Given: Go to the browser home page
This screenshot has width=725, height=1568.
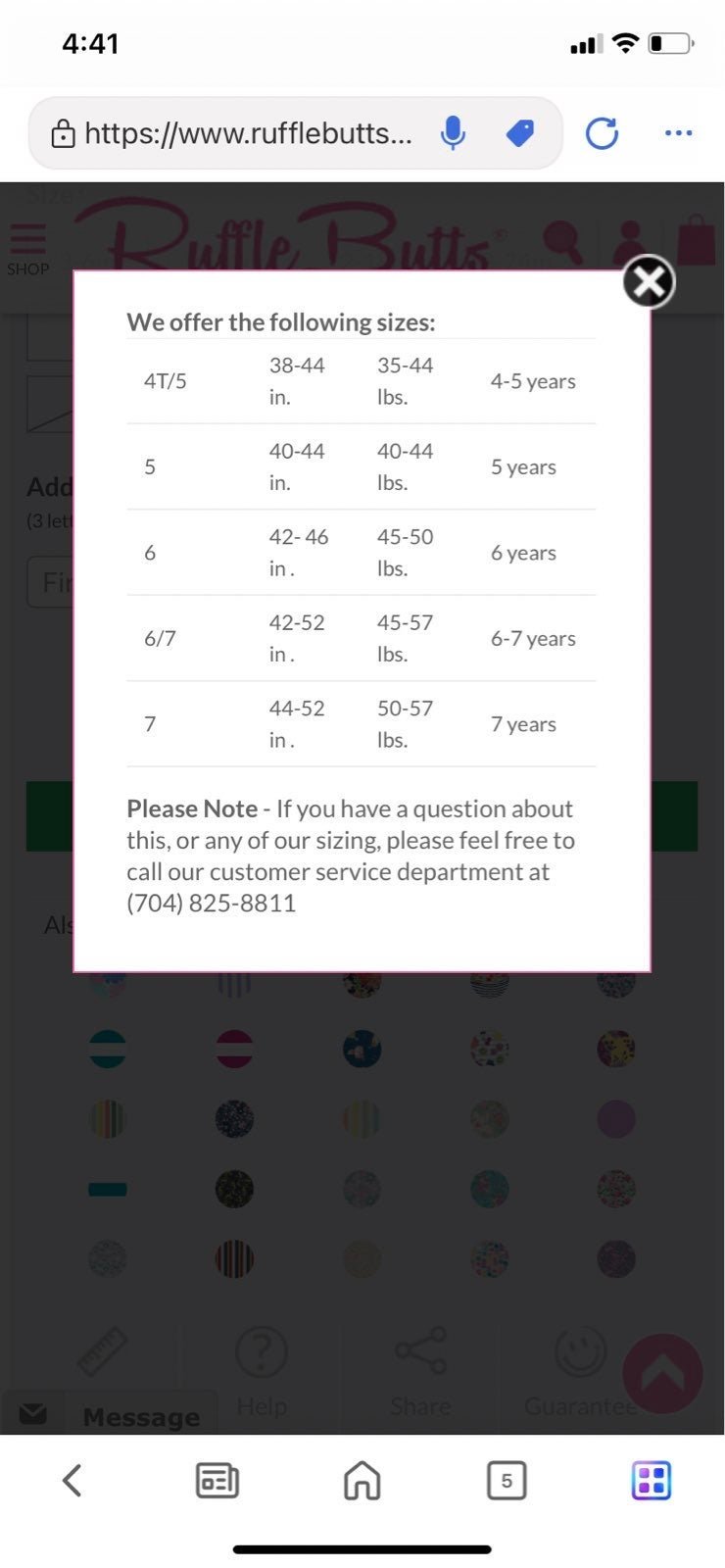Looking at the screenshot, I should click(x=362, y=1480).
